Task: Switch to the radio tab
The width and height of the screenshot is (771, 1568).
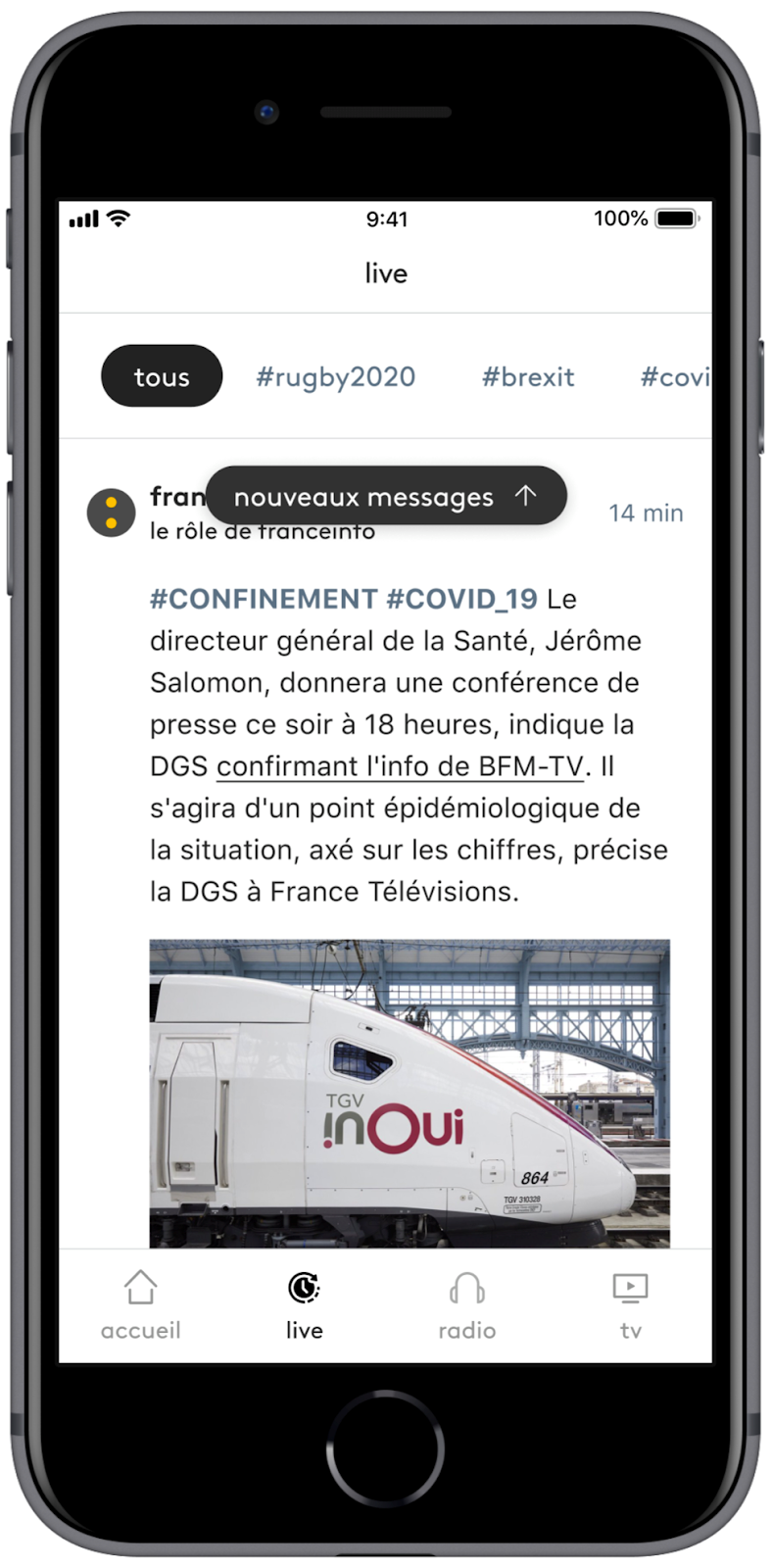Action: [x=466, y=1305]
